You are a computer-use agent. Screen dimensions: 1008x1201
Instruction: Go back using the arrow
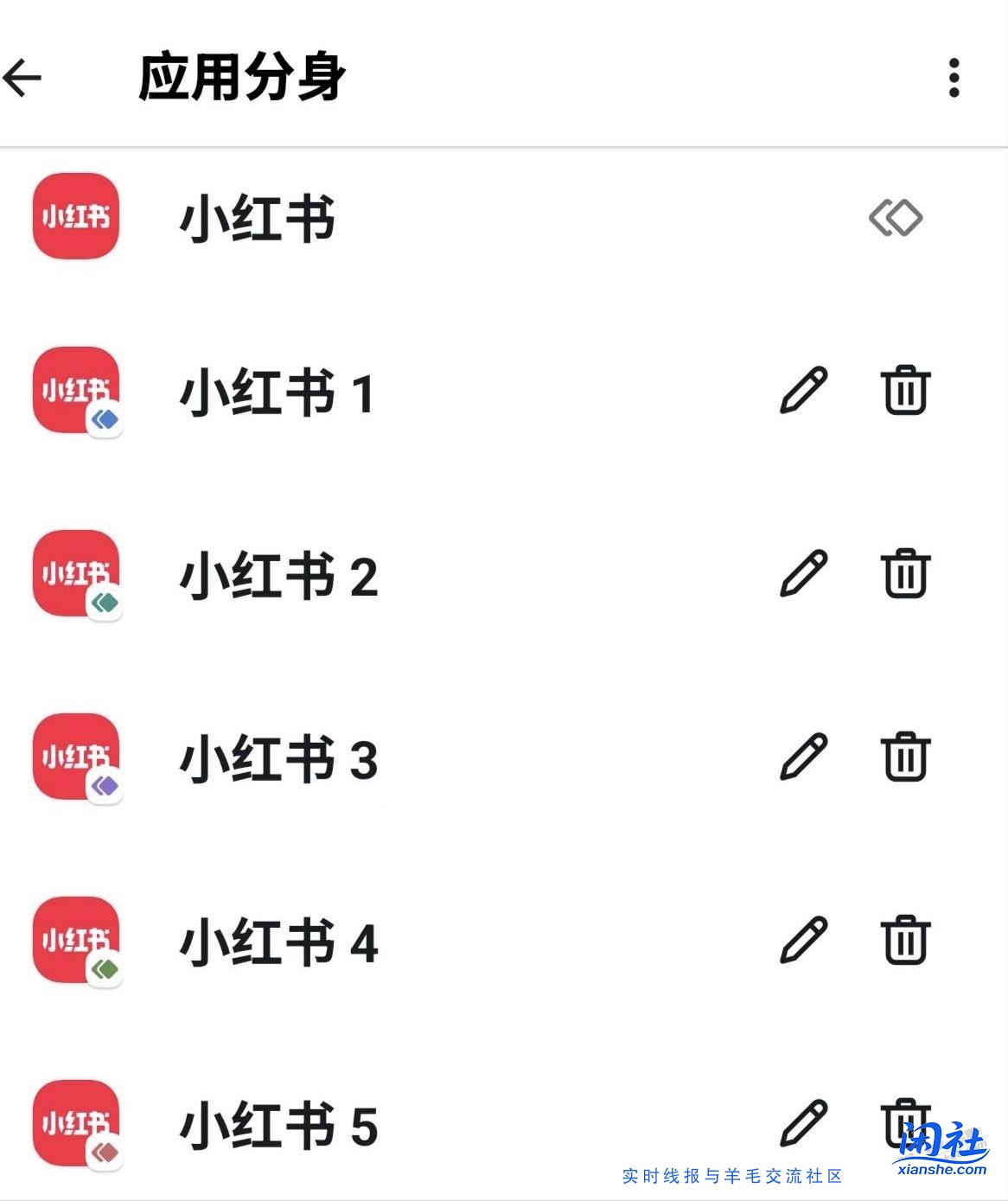tap(23, 78)
